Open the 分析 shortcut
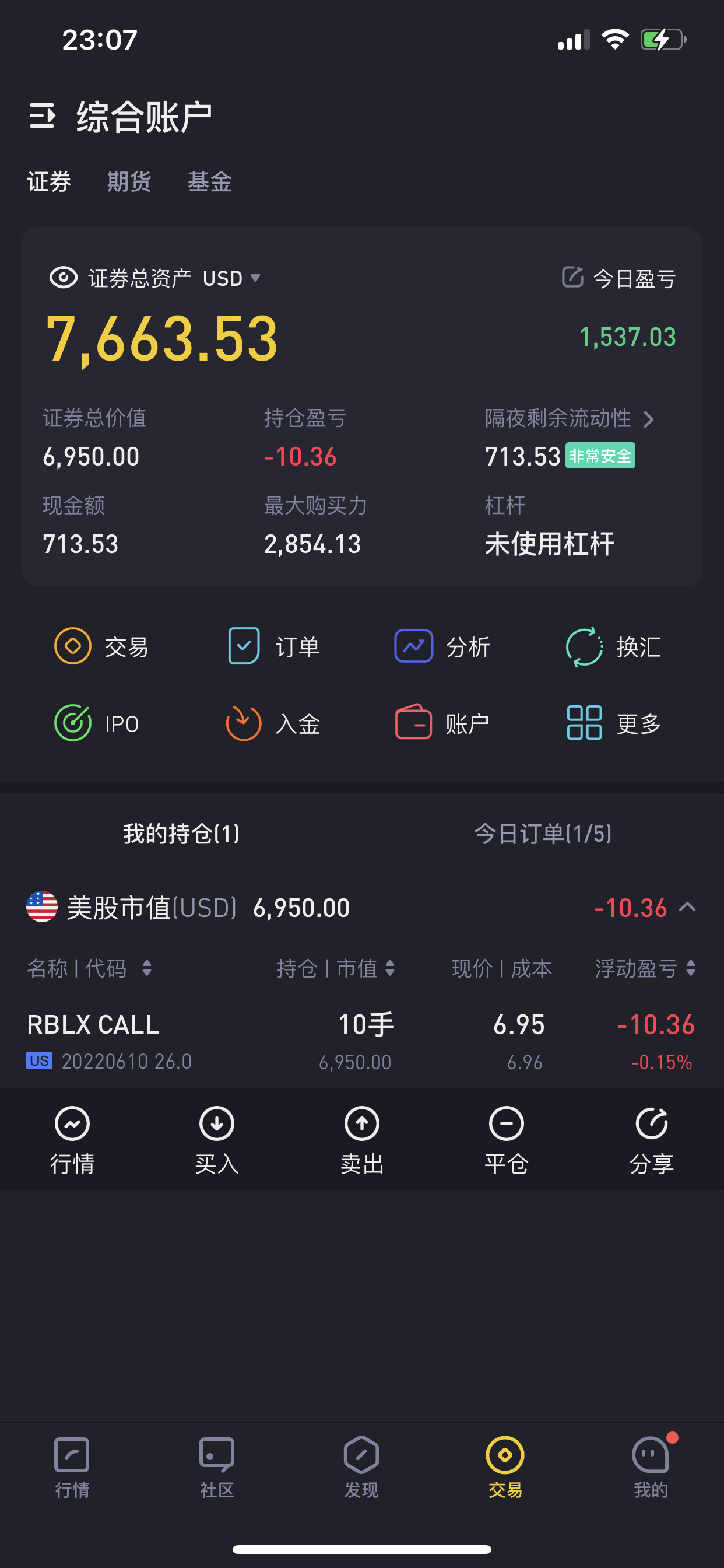This screenshot has width=724, height=1568. click(442, 646)
